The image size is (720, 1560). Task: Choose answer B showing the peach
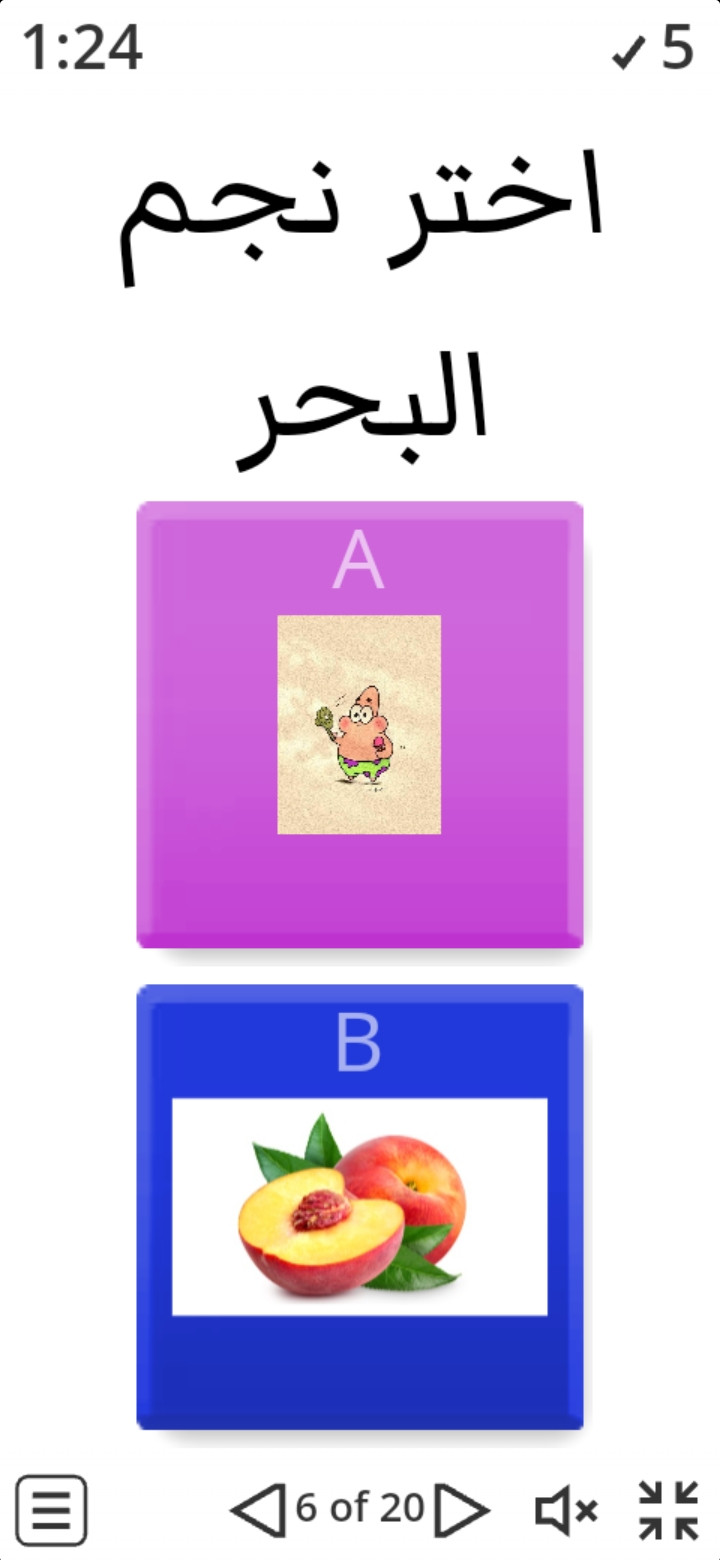tap(359, 1206)
